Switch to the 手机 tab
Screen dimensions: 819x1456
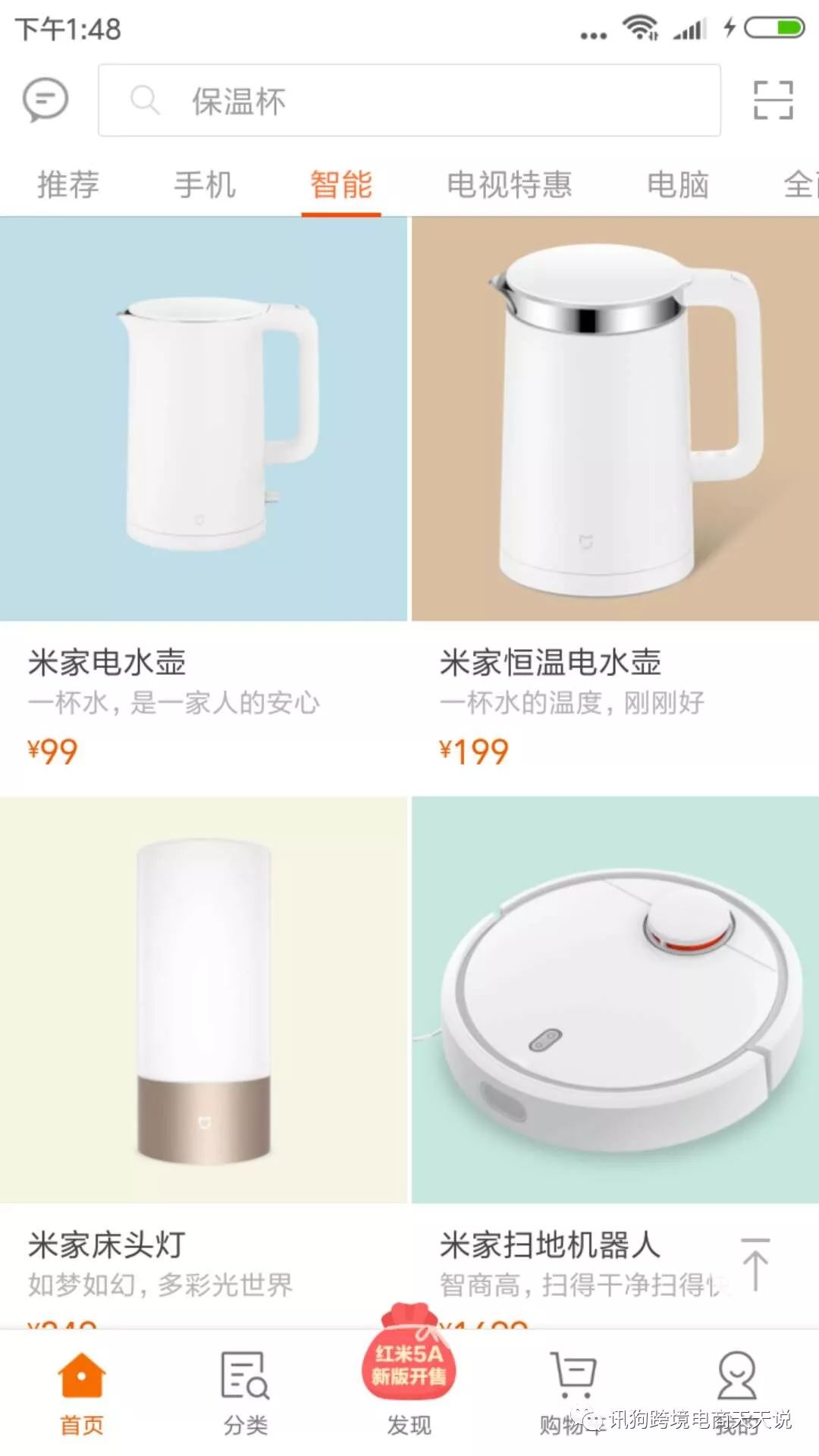[205, 185]
